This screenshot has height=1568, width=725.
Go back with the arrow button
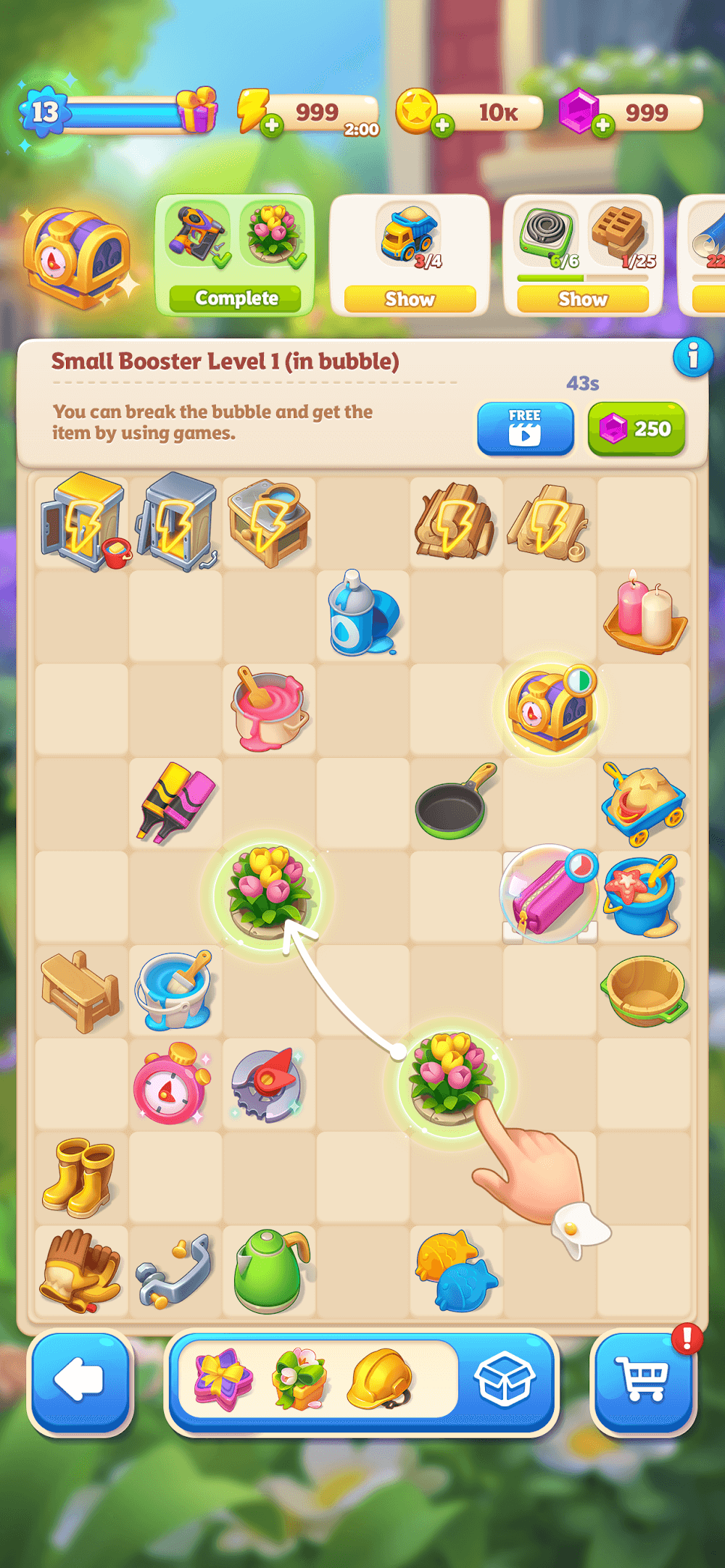(80, 1380)
